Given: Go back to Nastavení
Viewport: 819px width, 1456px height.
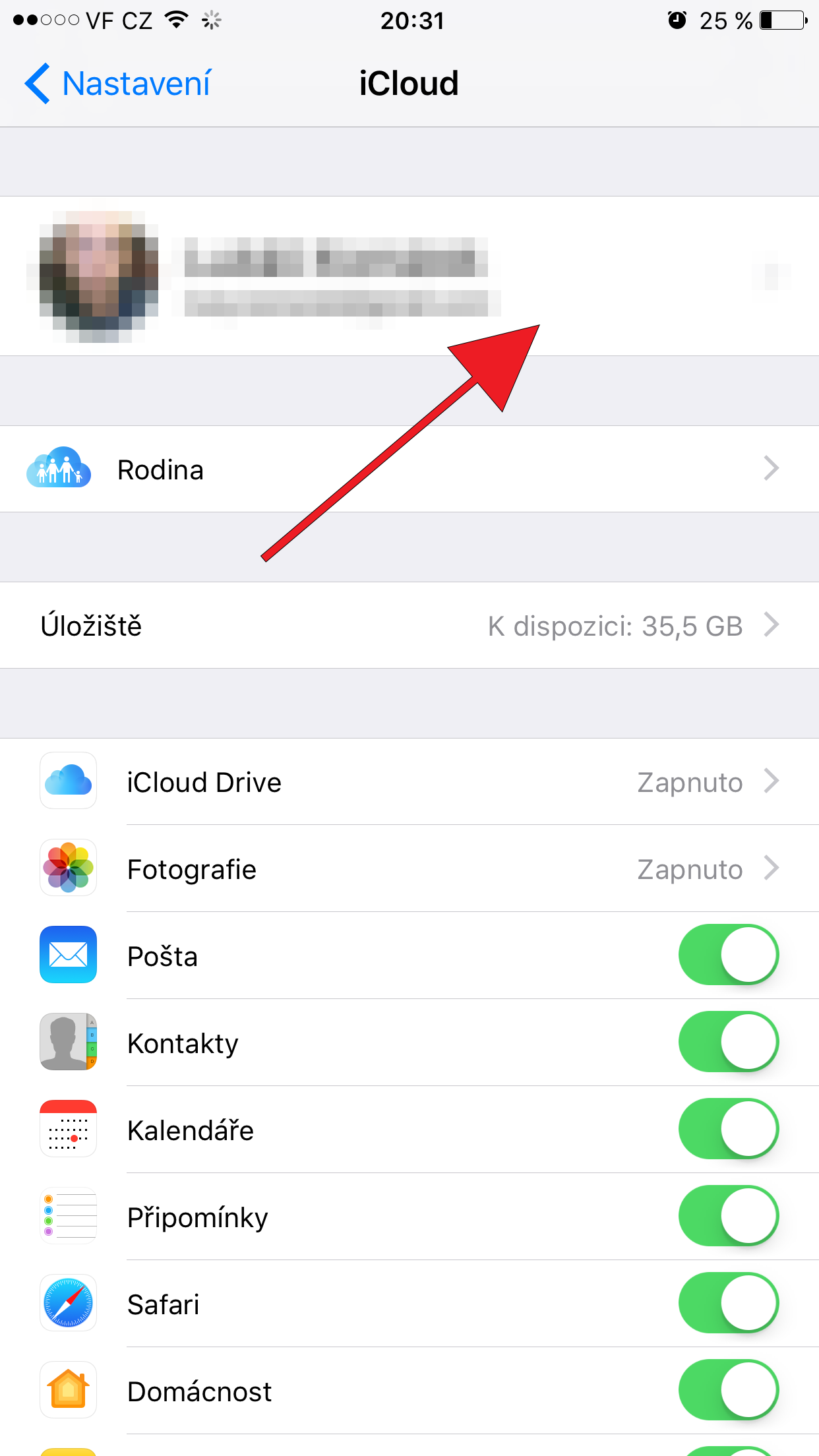Looking at the screenshot, I should point(119,84).
